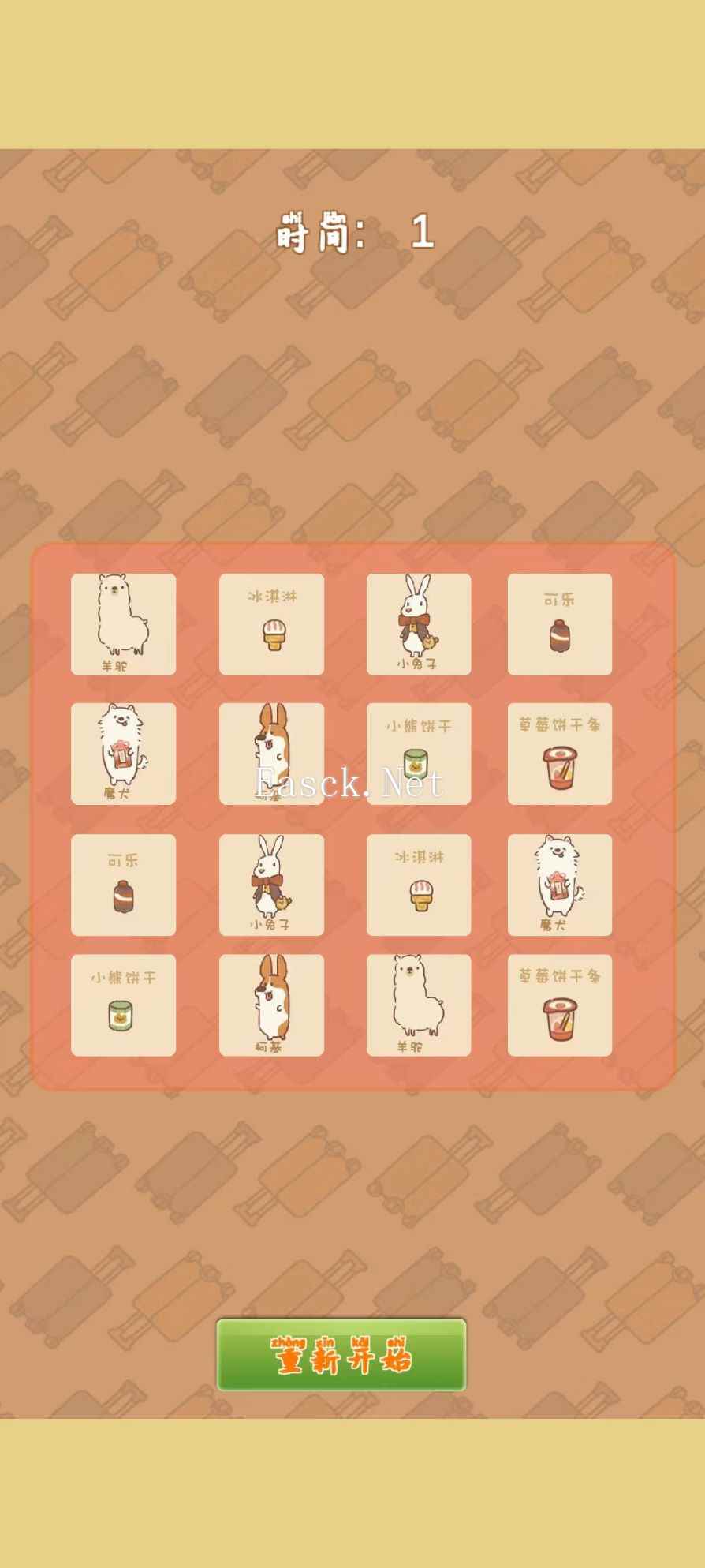The height and width of the screenshot is (1568, 705).
Task: Flip the 可乐 card left of 小兔子
Action: click(x=123, y=885)
